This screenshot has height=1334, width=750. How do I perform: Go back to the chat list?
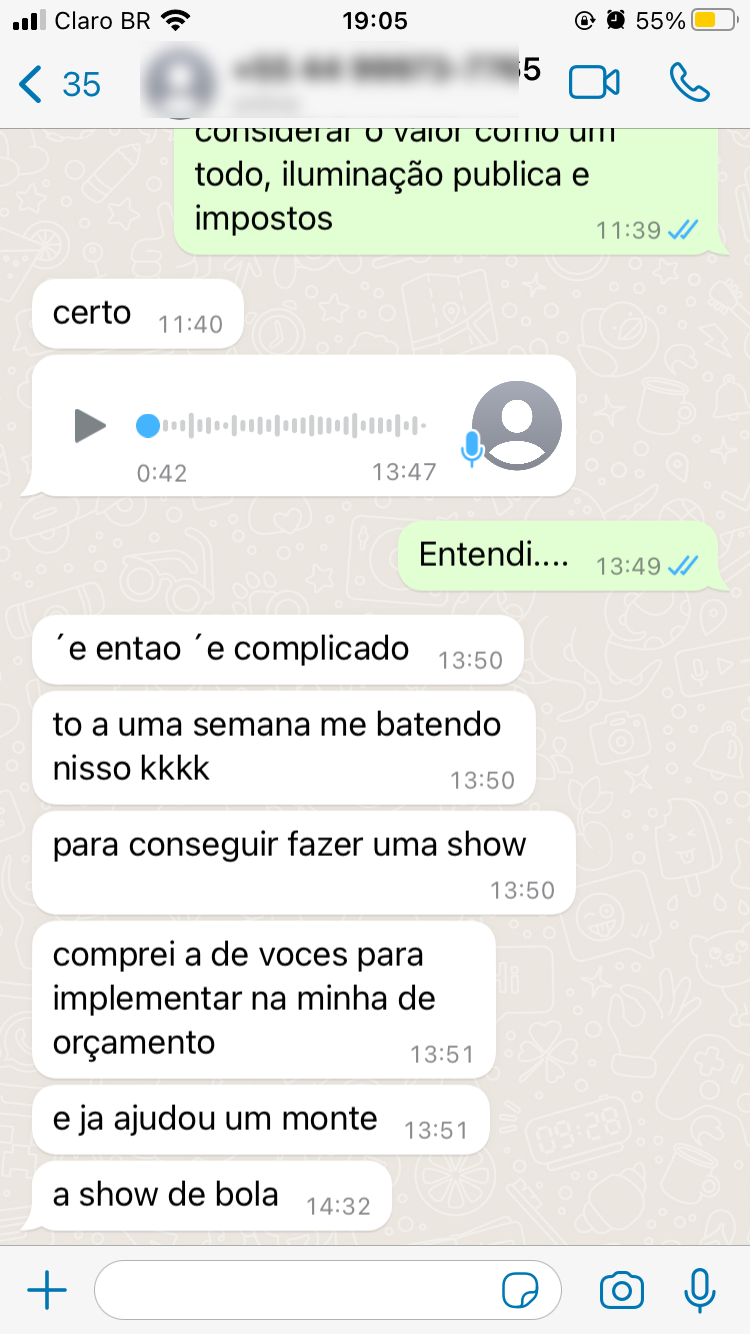[58, 84]
